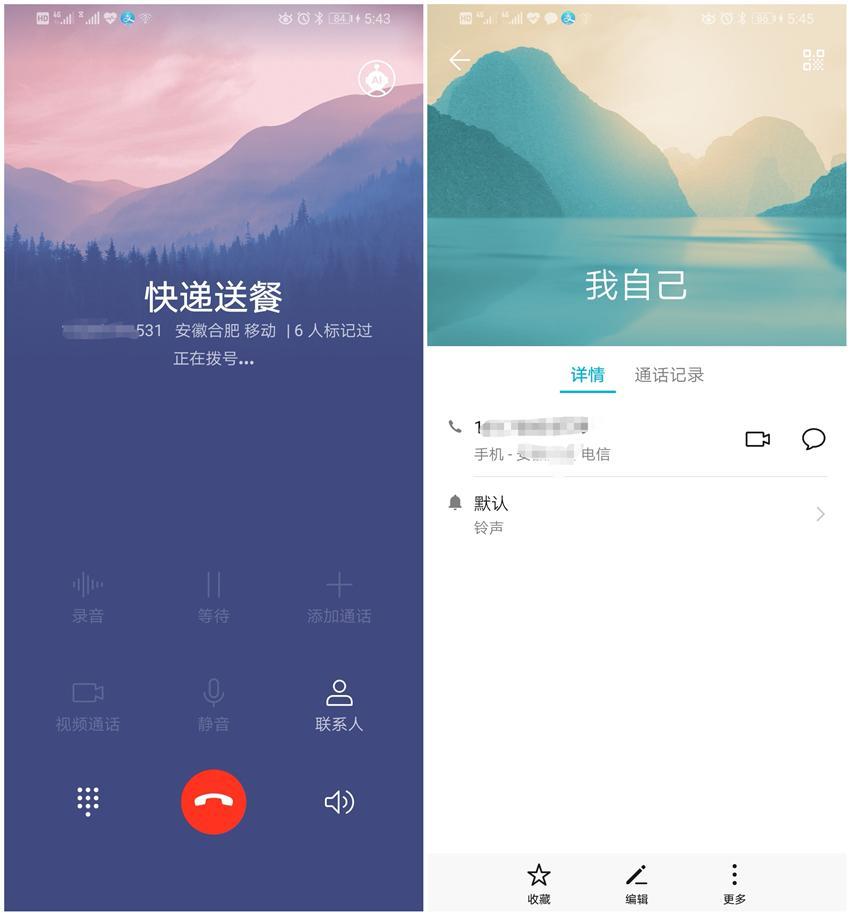Open the 更多 options menu
The image size is (850, 915).
734,883
